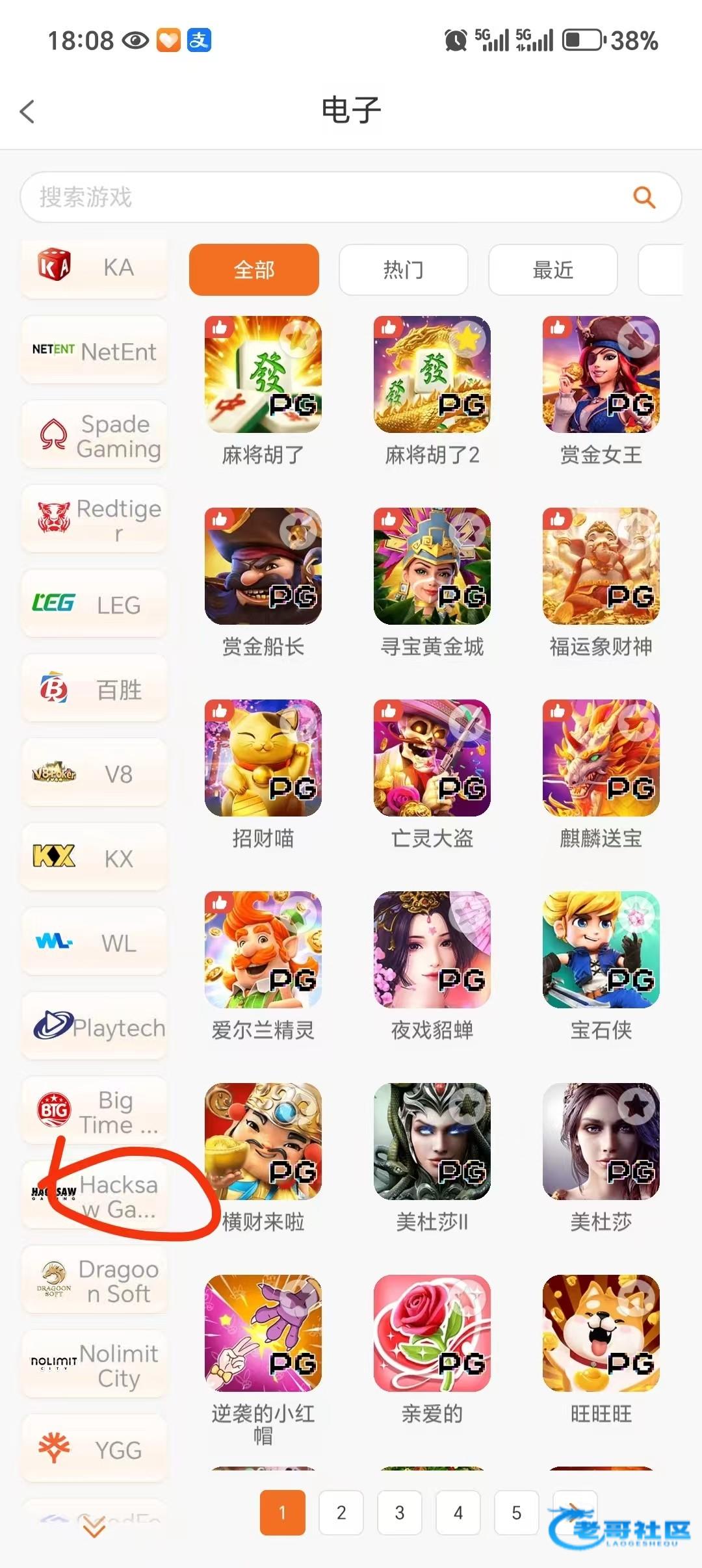Open the Hacksaw Gaming provider

(x=94, y=1196)
